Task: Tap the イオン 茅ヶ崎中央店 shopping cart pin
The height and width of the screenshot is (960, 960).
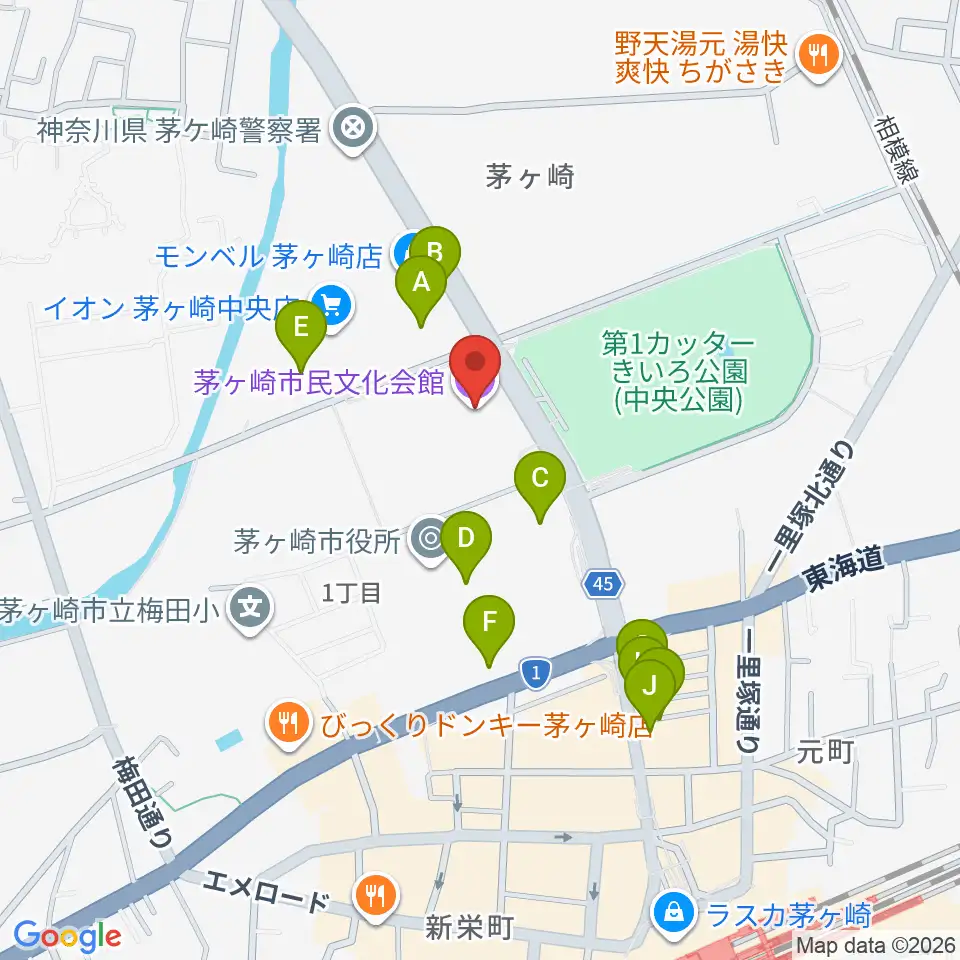Action: point(333,306)
